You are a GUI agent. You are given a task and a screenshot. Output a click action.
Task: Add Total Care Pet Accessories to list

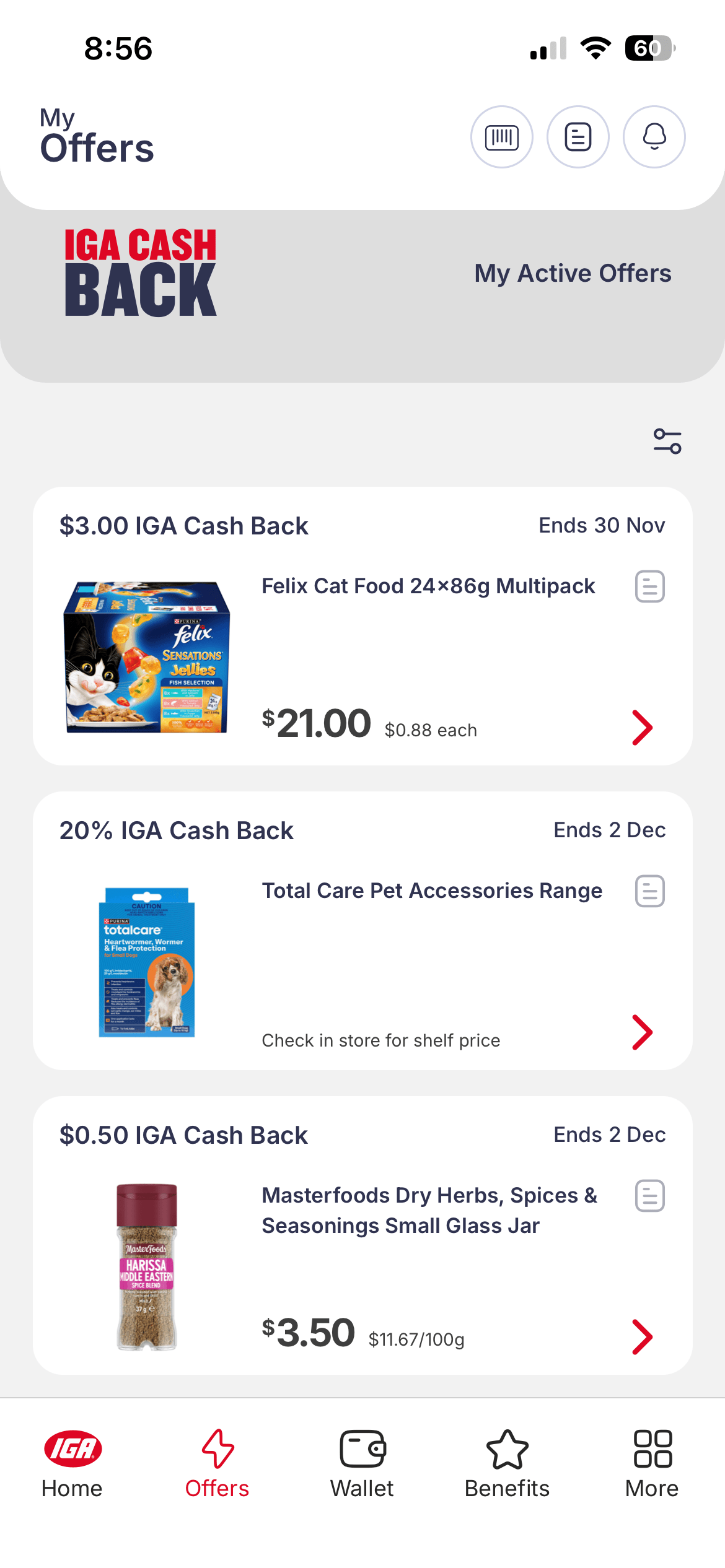pos(649,891)
